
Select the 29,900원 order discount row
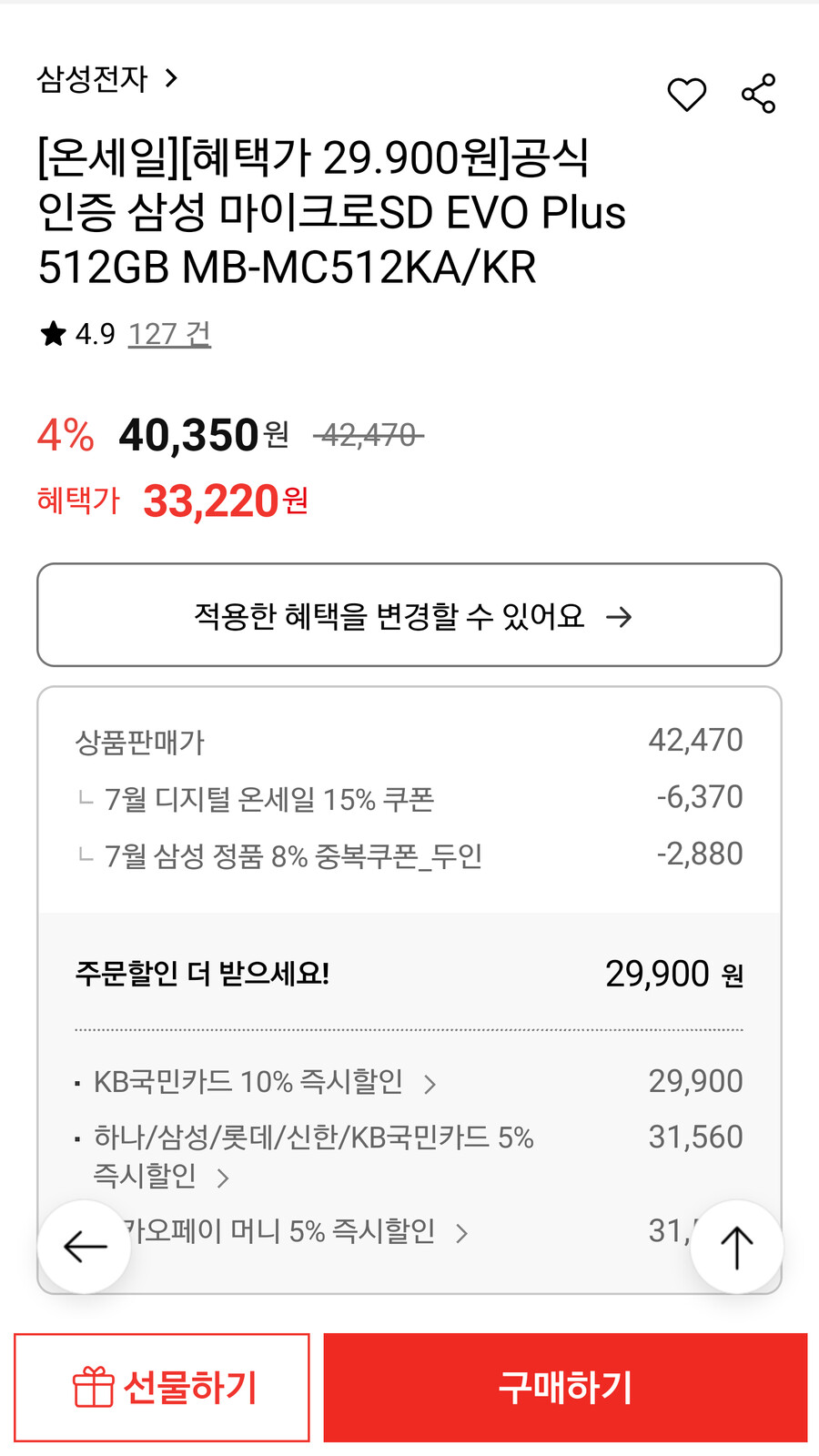point(409,972)
